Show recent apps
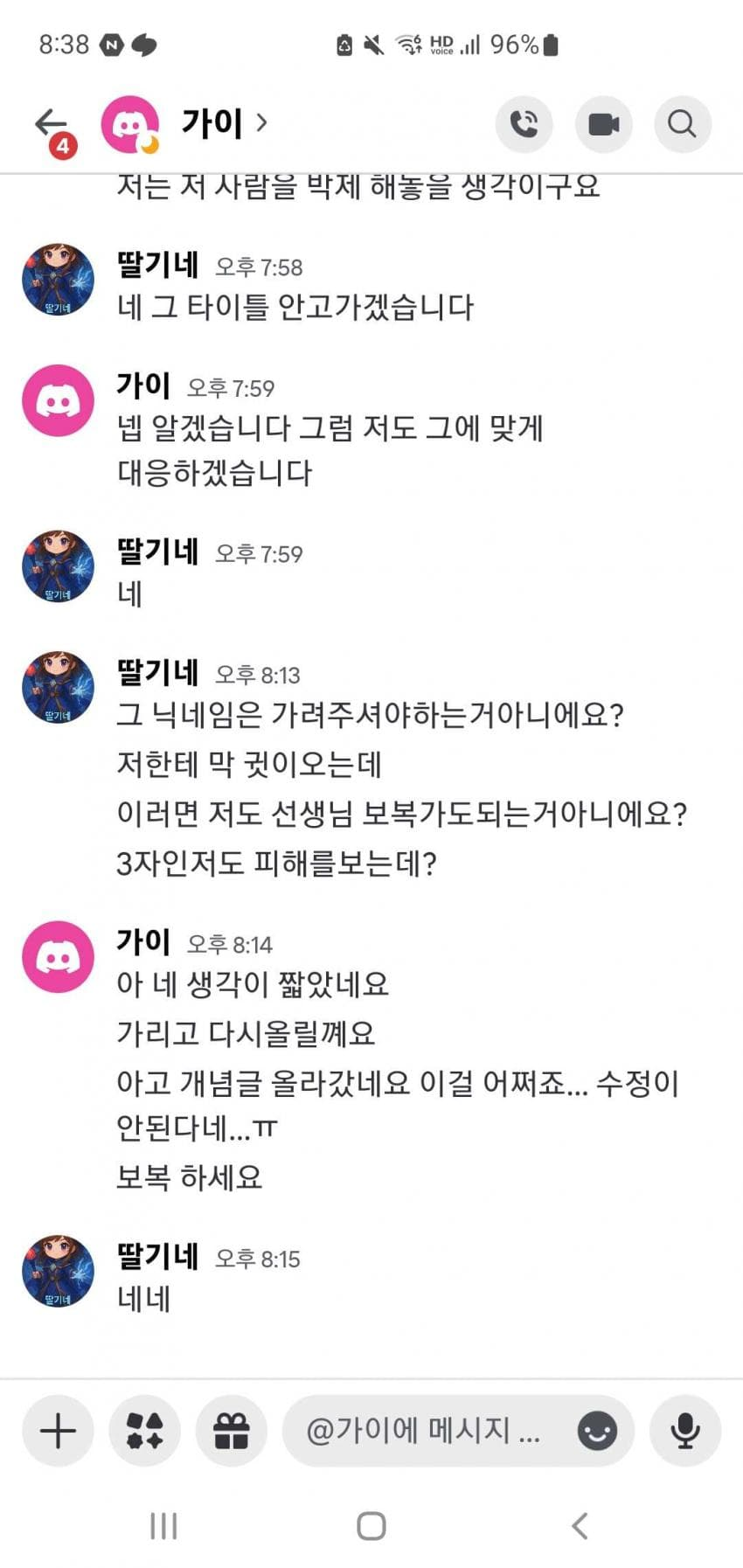Viewport: 743px width, 1568px height. (163, 1526)
